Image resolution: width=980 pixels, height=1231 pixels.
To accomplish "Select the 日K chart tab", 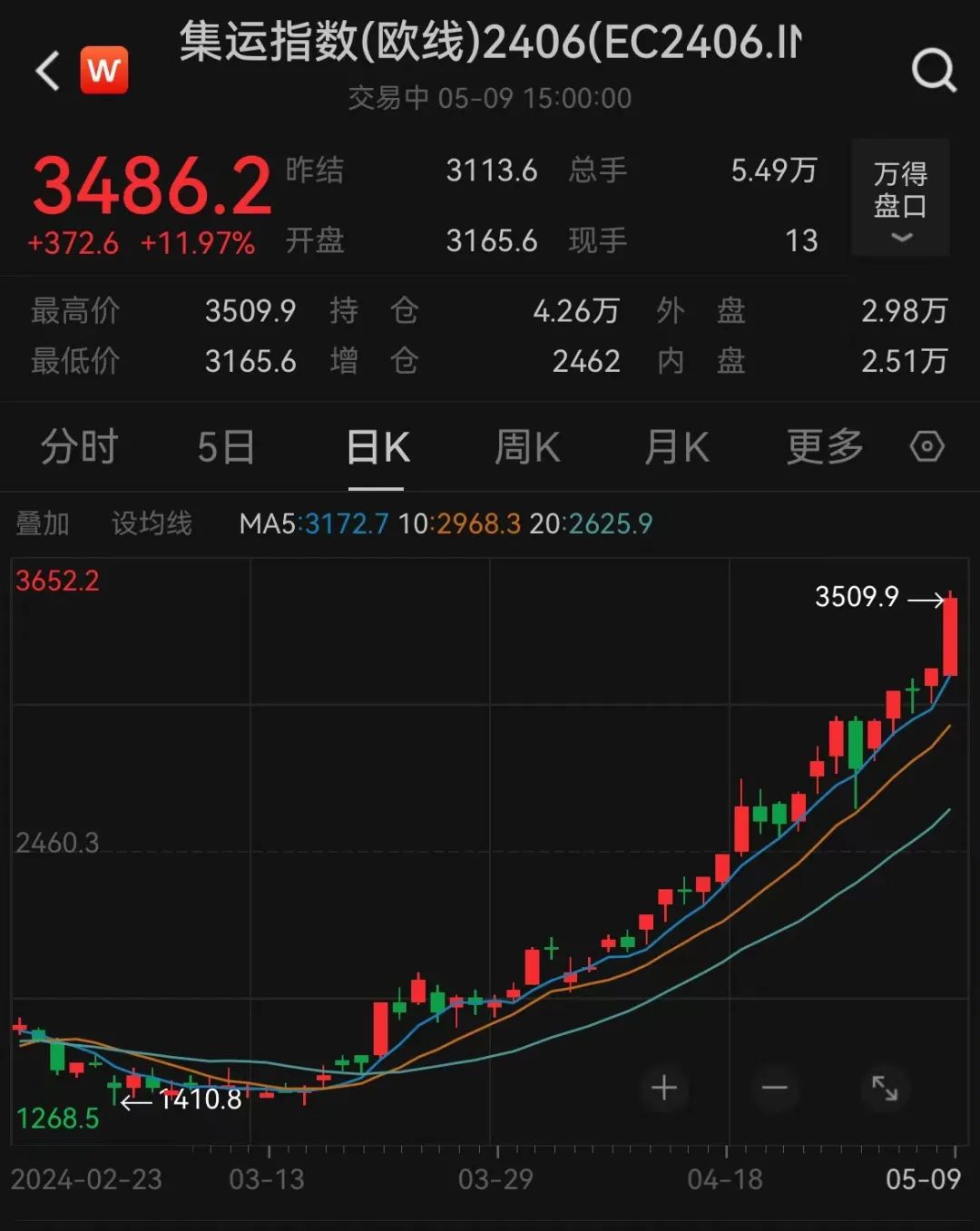I will point(377,447).
